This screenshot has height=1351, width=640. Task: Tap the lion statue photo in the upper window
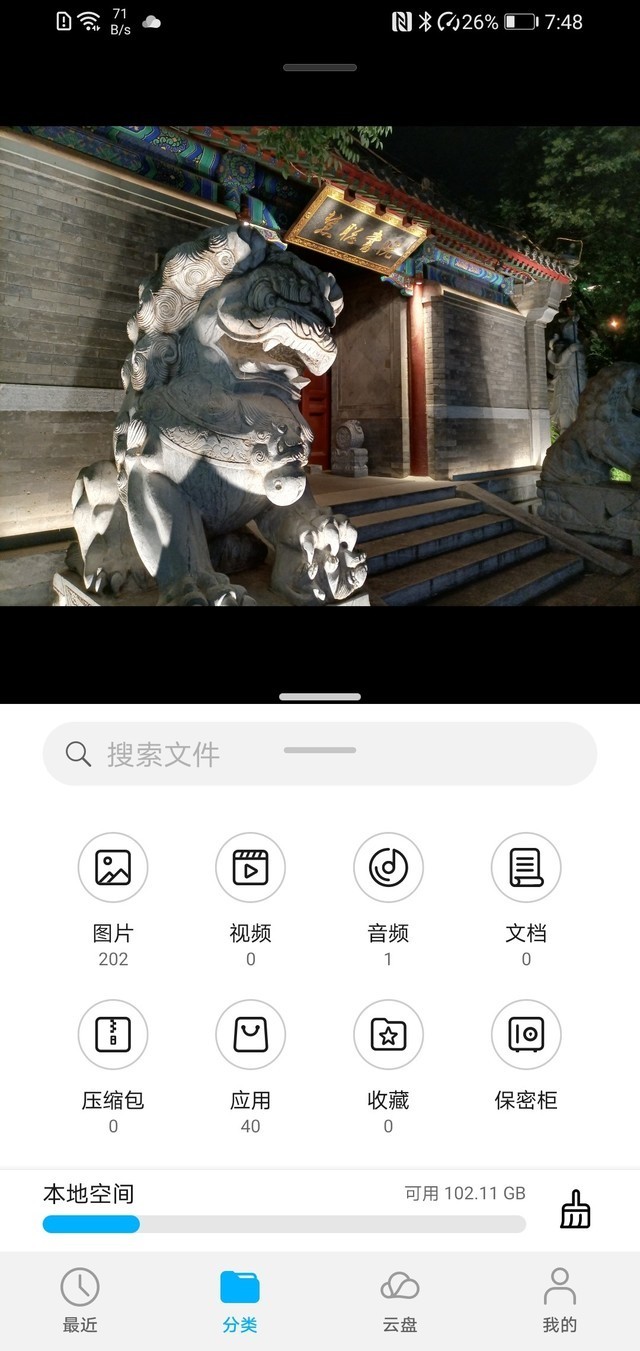click(320, 366)
